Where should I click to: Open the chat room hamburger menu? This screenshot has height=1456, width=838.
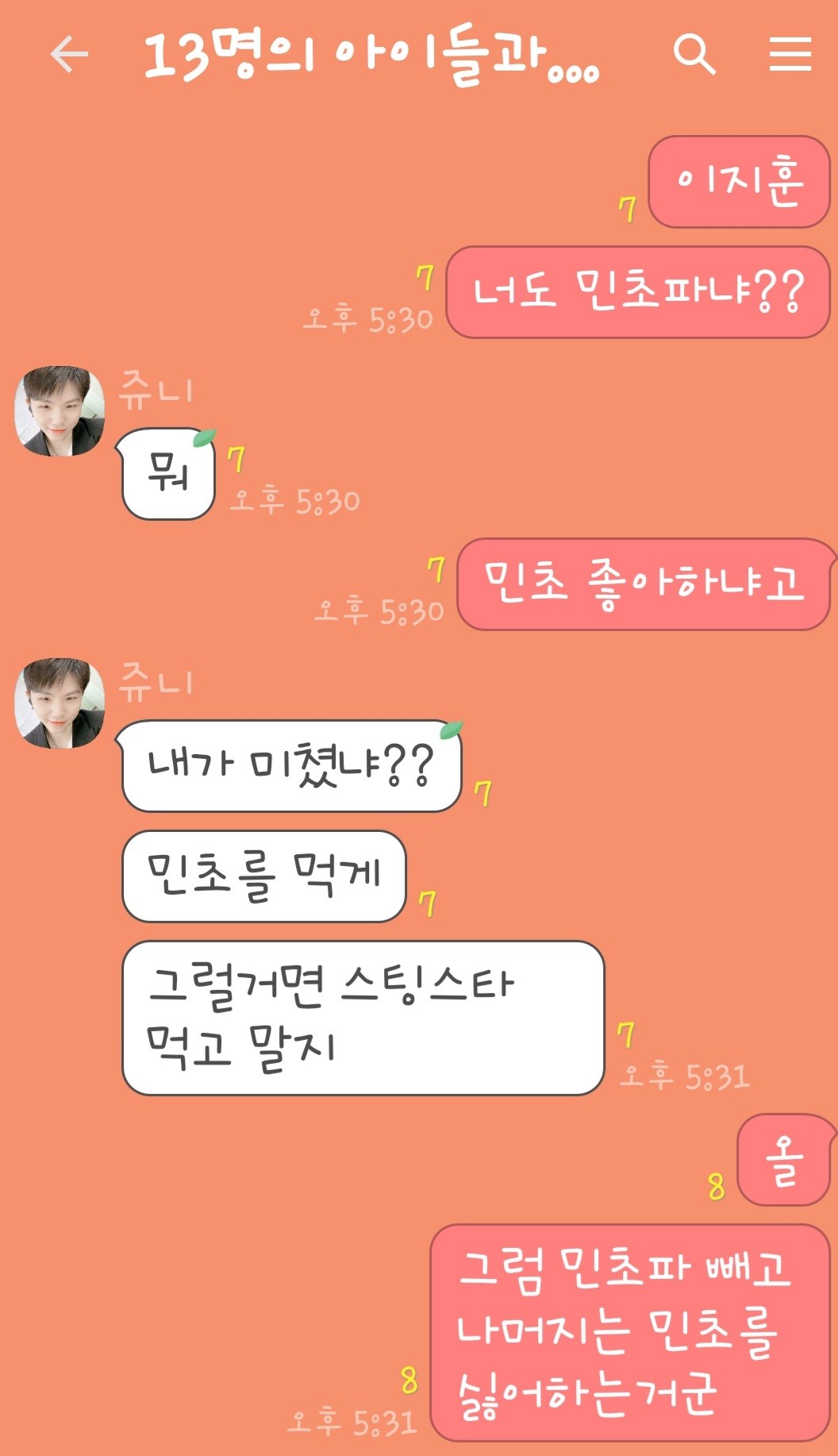pyautogui.click(x=790, y=54)
